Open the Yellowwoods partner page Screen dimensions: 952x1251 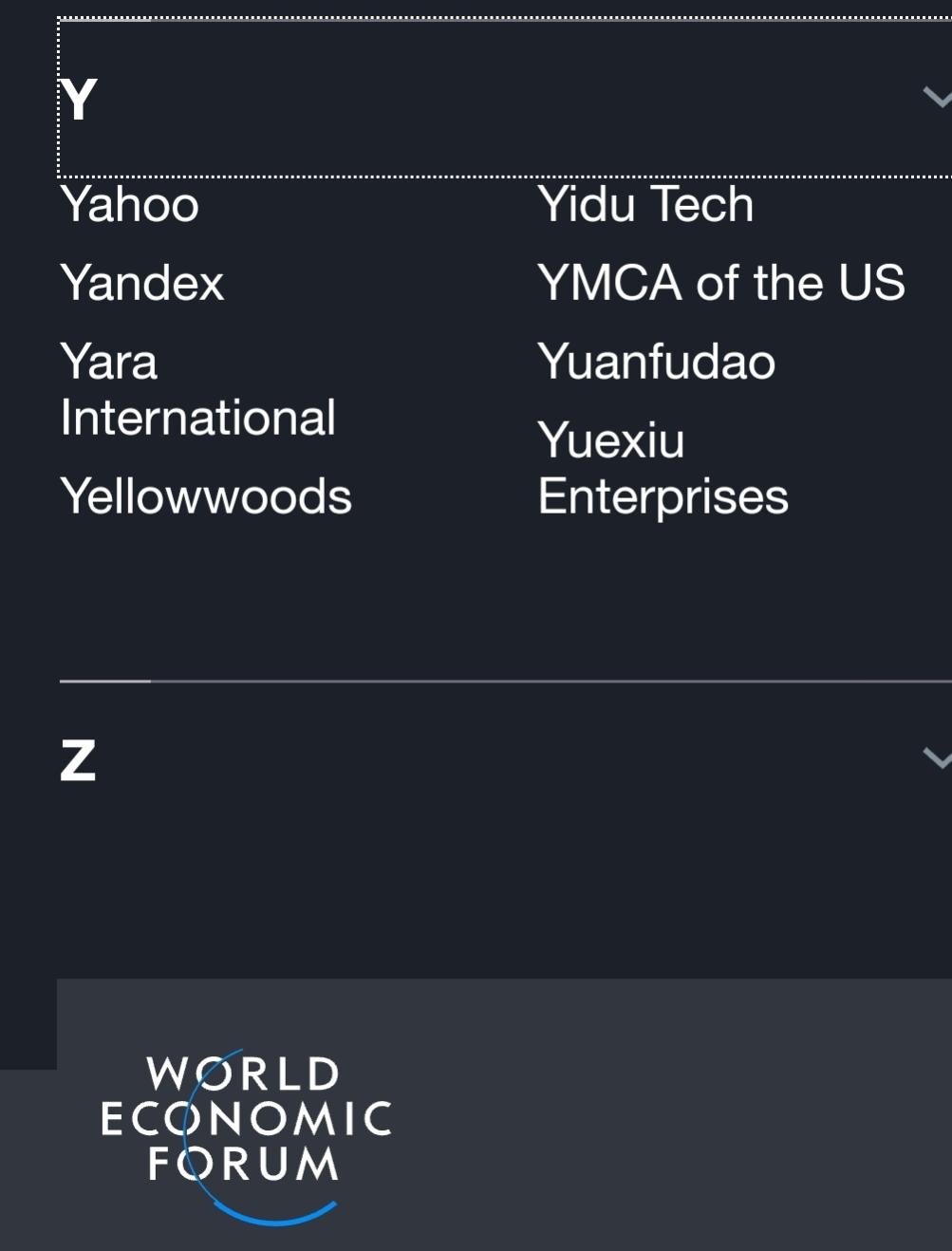coord(206,496)
